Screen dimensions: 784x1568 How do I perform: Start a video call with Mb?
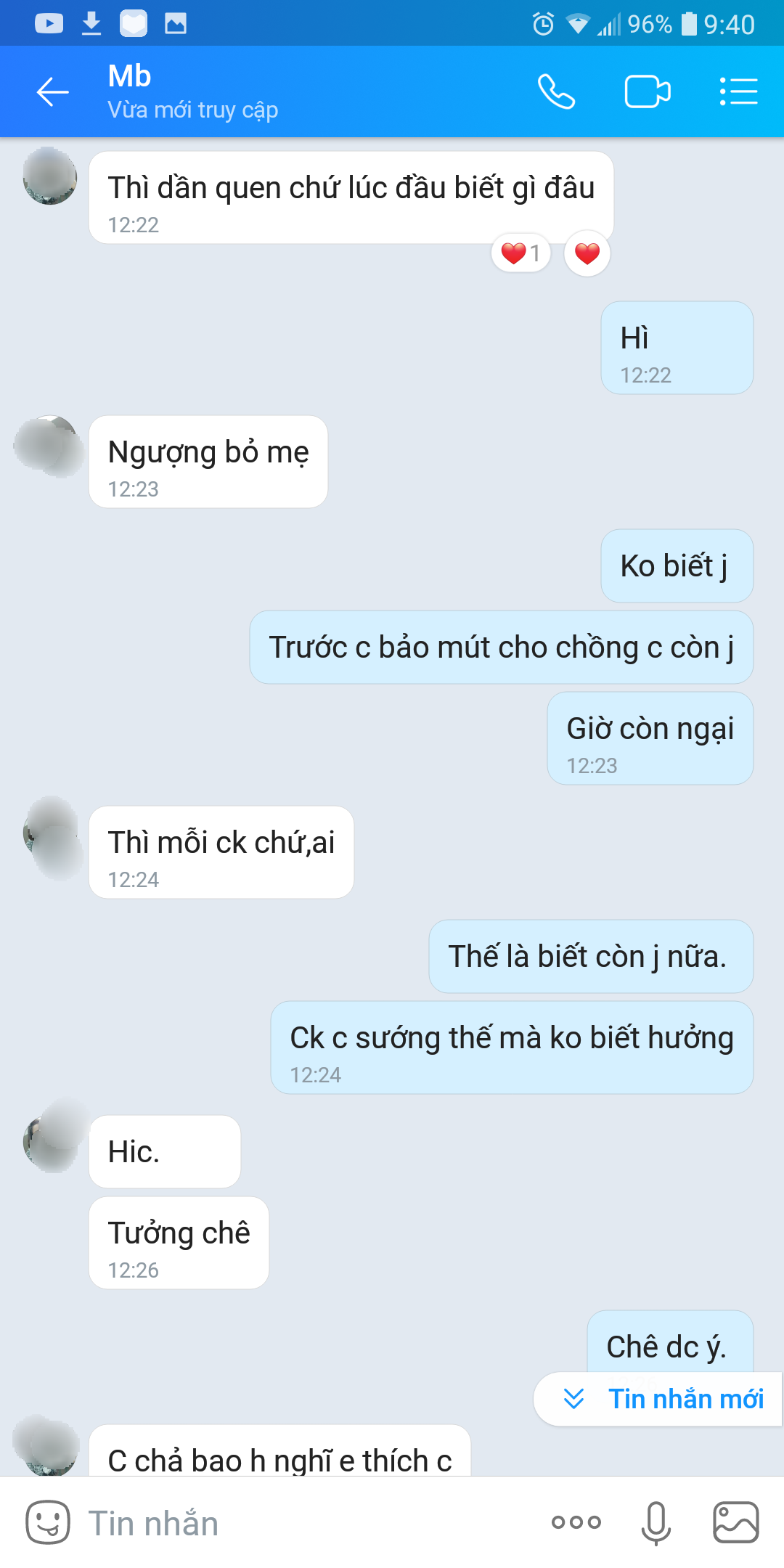tap(647, 92)
